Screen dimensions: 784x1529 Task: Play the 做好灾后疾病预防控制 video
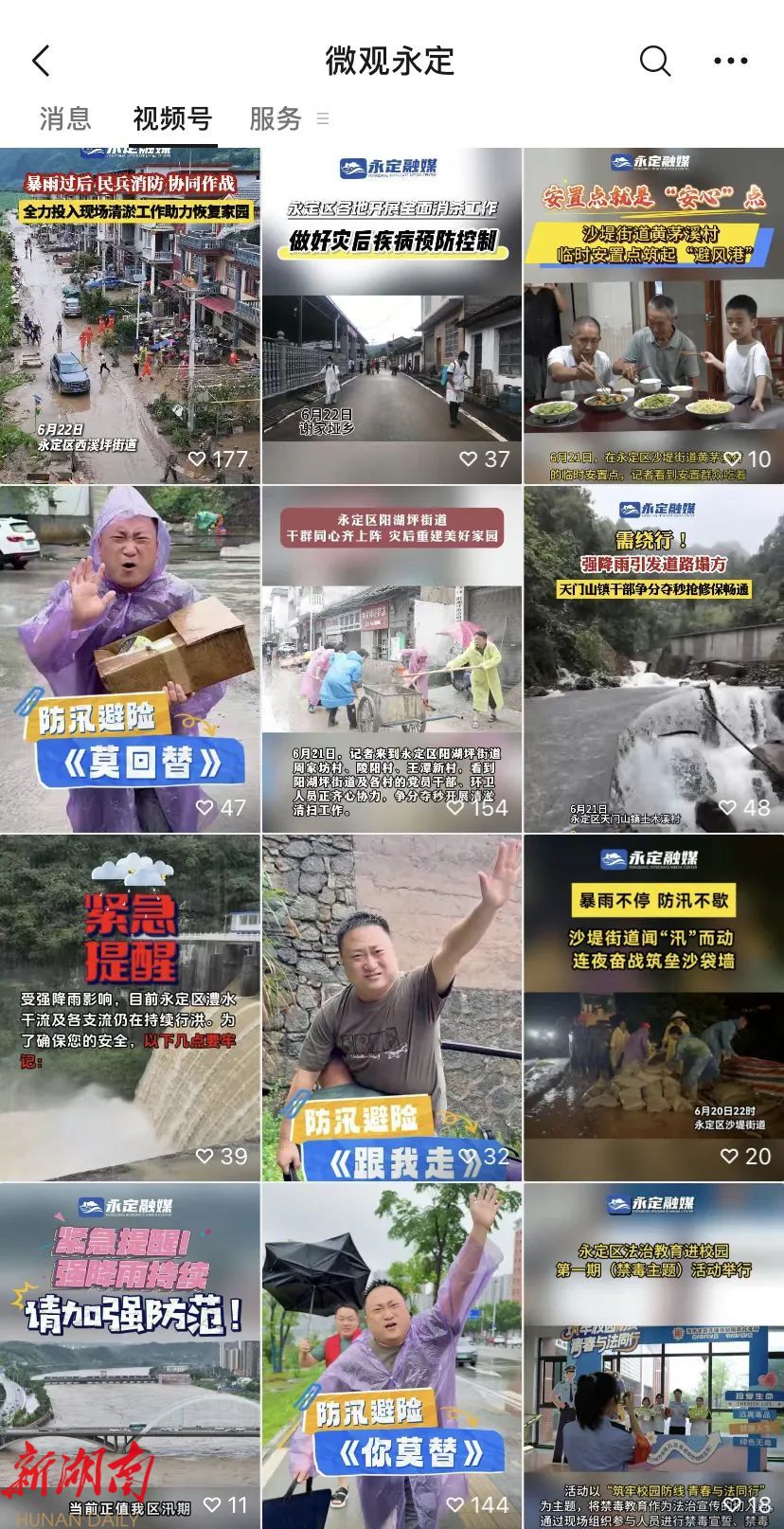click(x=392, y=317)
